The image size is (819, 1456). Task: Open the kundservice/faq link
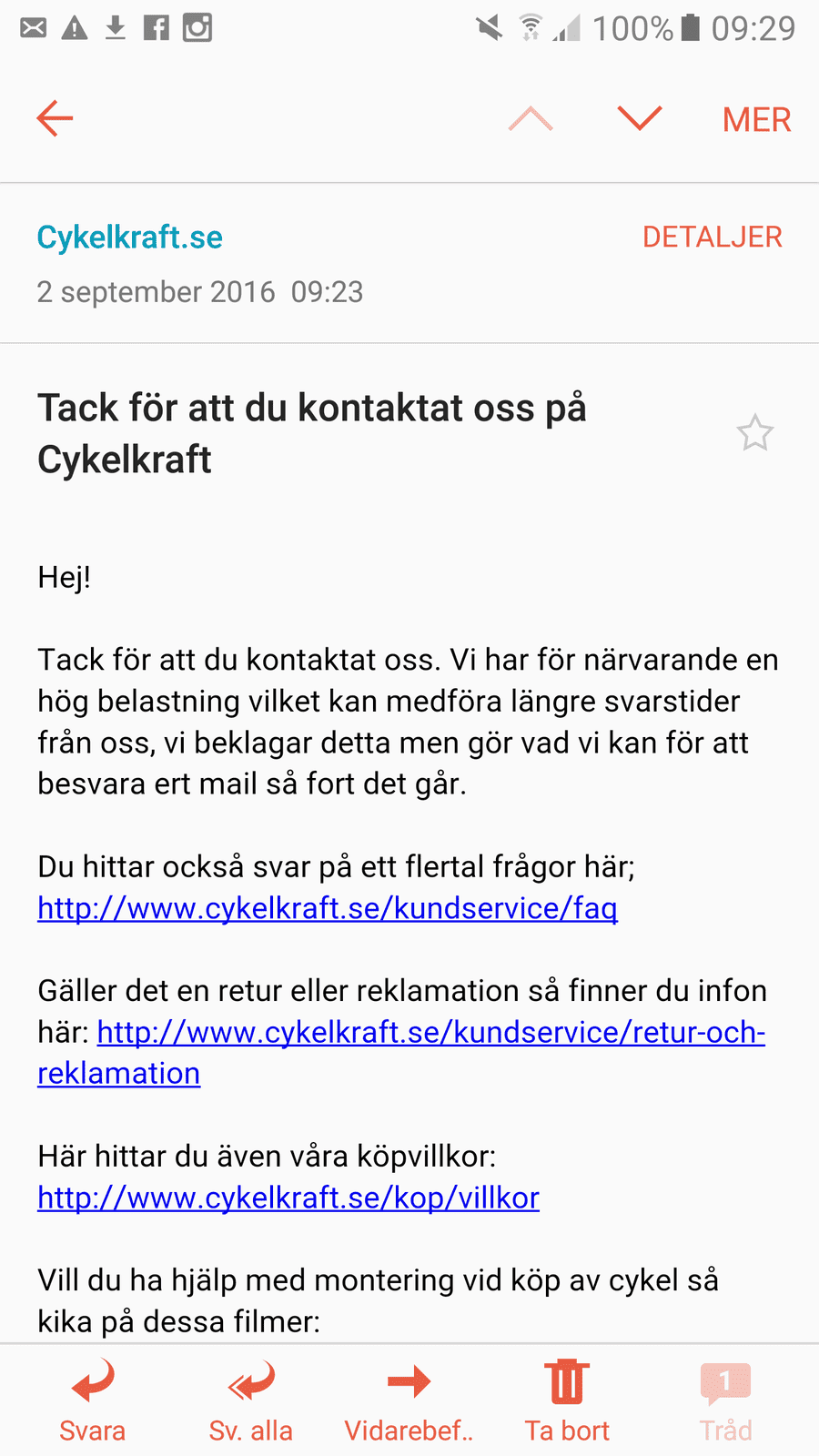(x=328, y=908)
